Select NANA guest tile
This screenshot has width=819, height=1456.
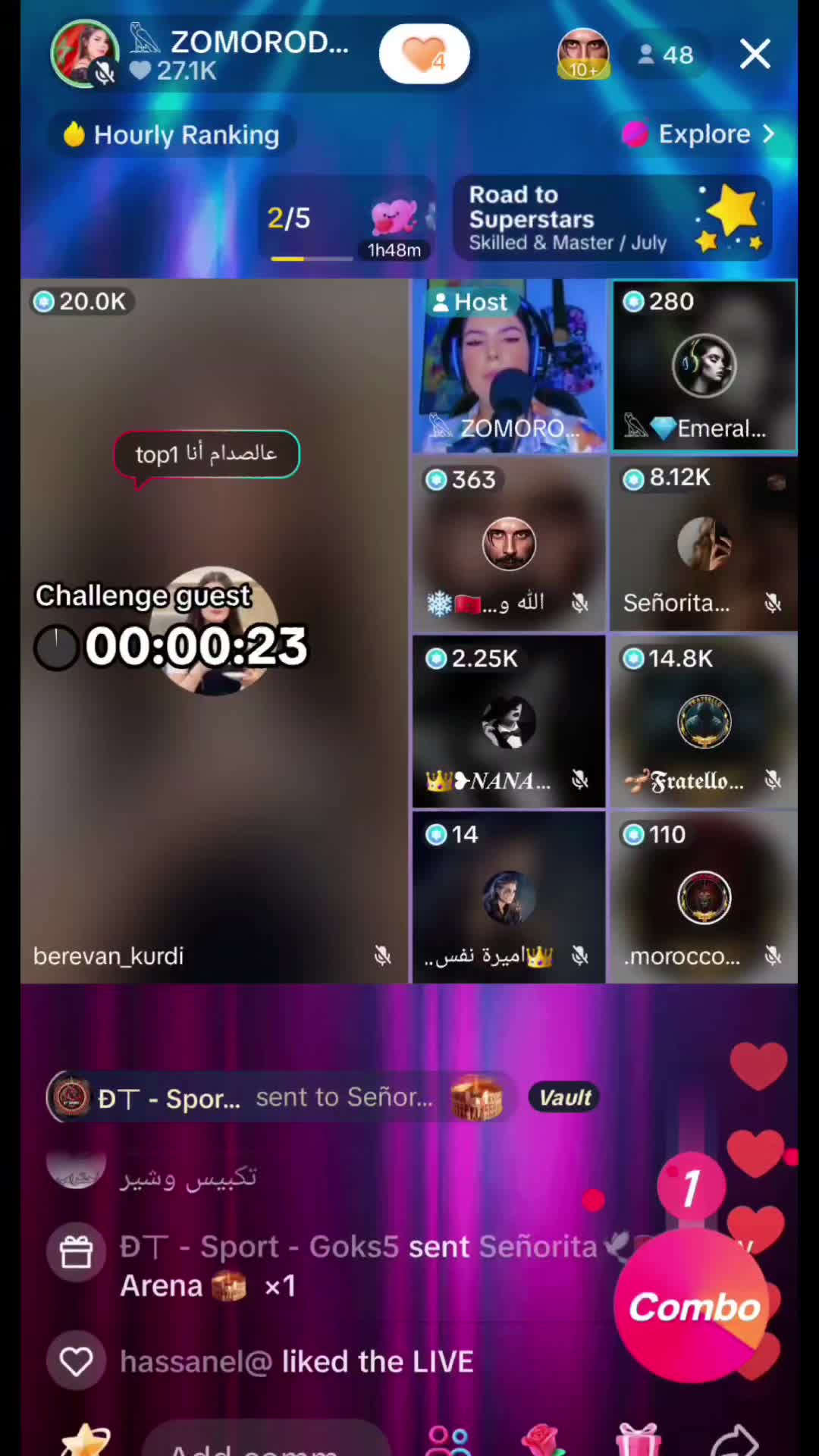[x=508, y=720]
